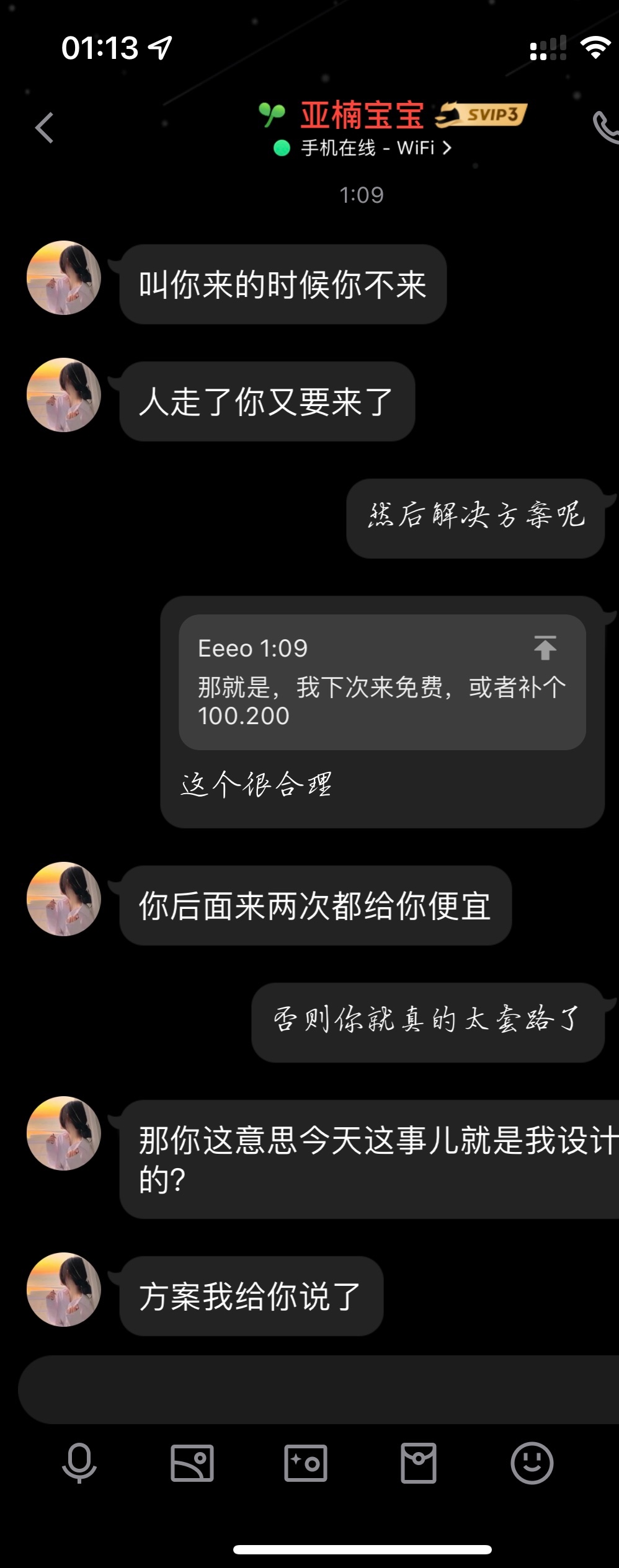Image resolution: width=619 pixels, height=1568 pixels.
Task: Tap the green online status dot
Action: point(282,148)
